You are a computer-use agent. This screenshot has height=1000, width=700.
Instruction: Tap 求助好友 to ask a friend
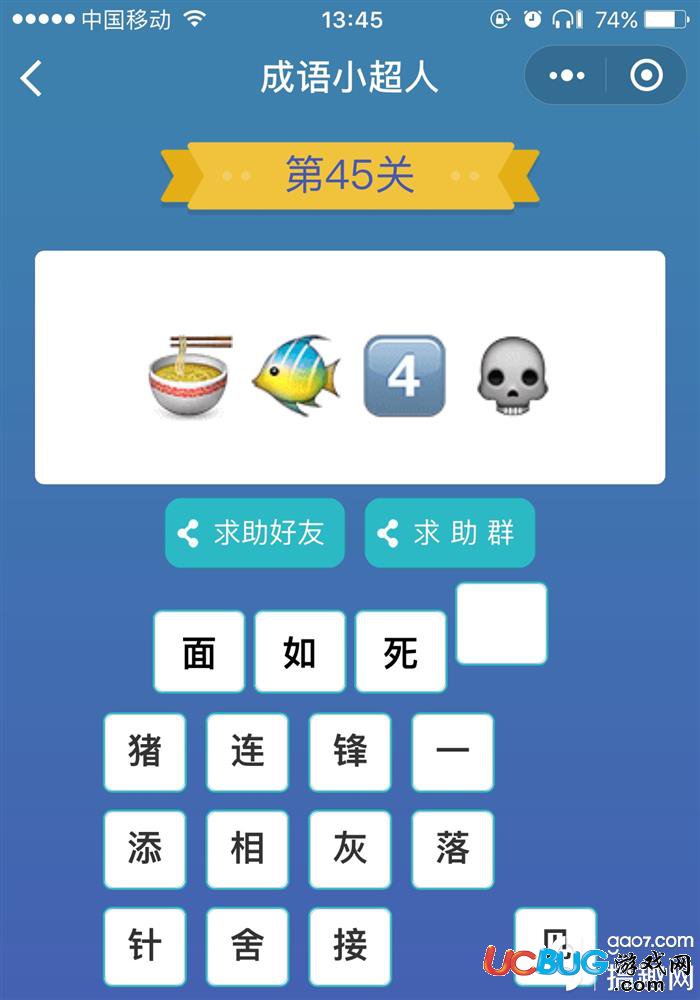(254, 533)
